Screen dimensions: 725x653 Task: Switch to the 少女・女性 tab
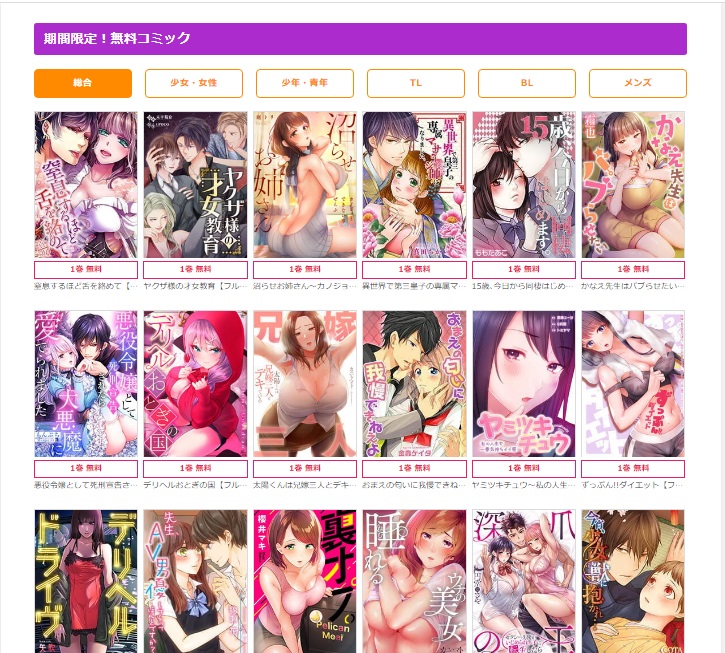coord(194,83)
